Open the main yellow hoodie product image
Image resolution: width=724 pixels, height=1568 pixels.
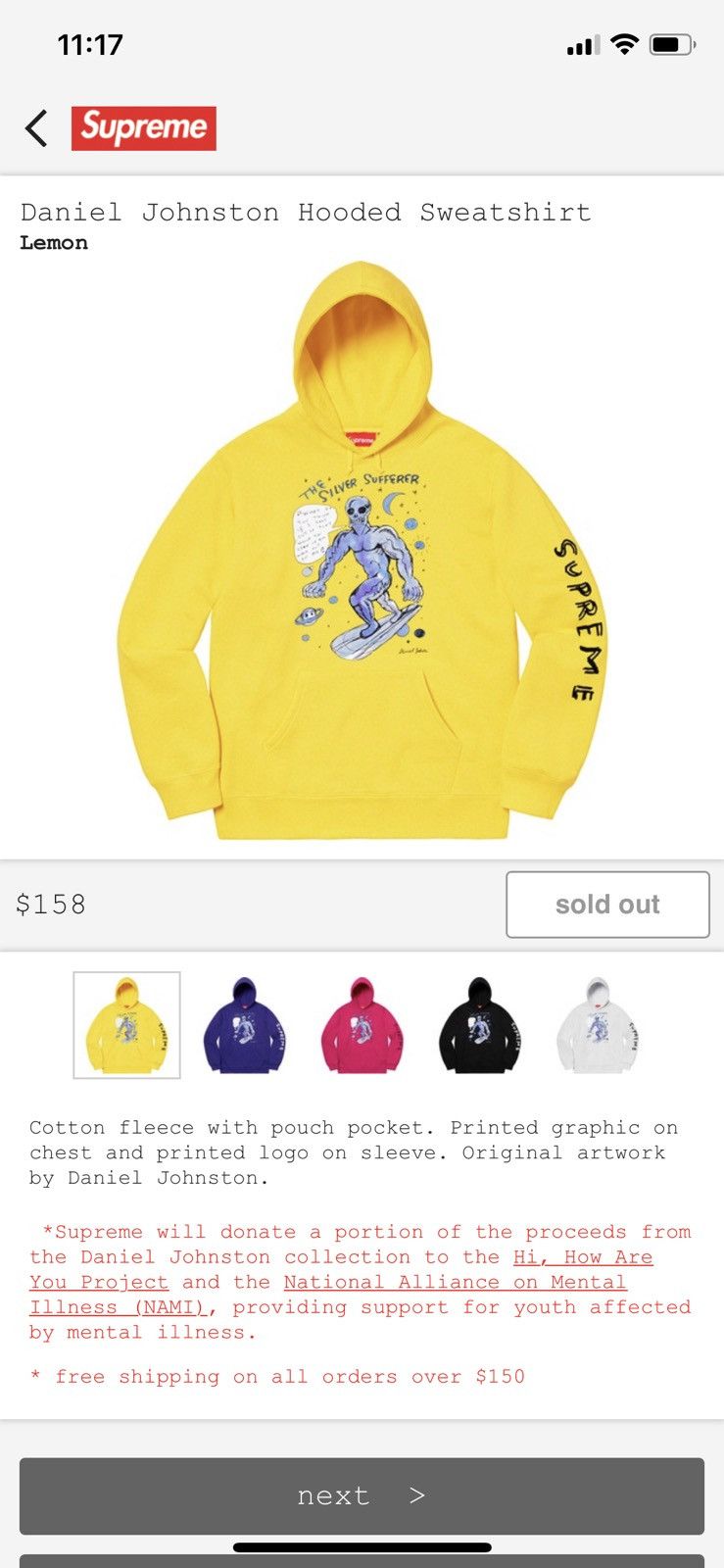(x=362, y=551)
